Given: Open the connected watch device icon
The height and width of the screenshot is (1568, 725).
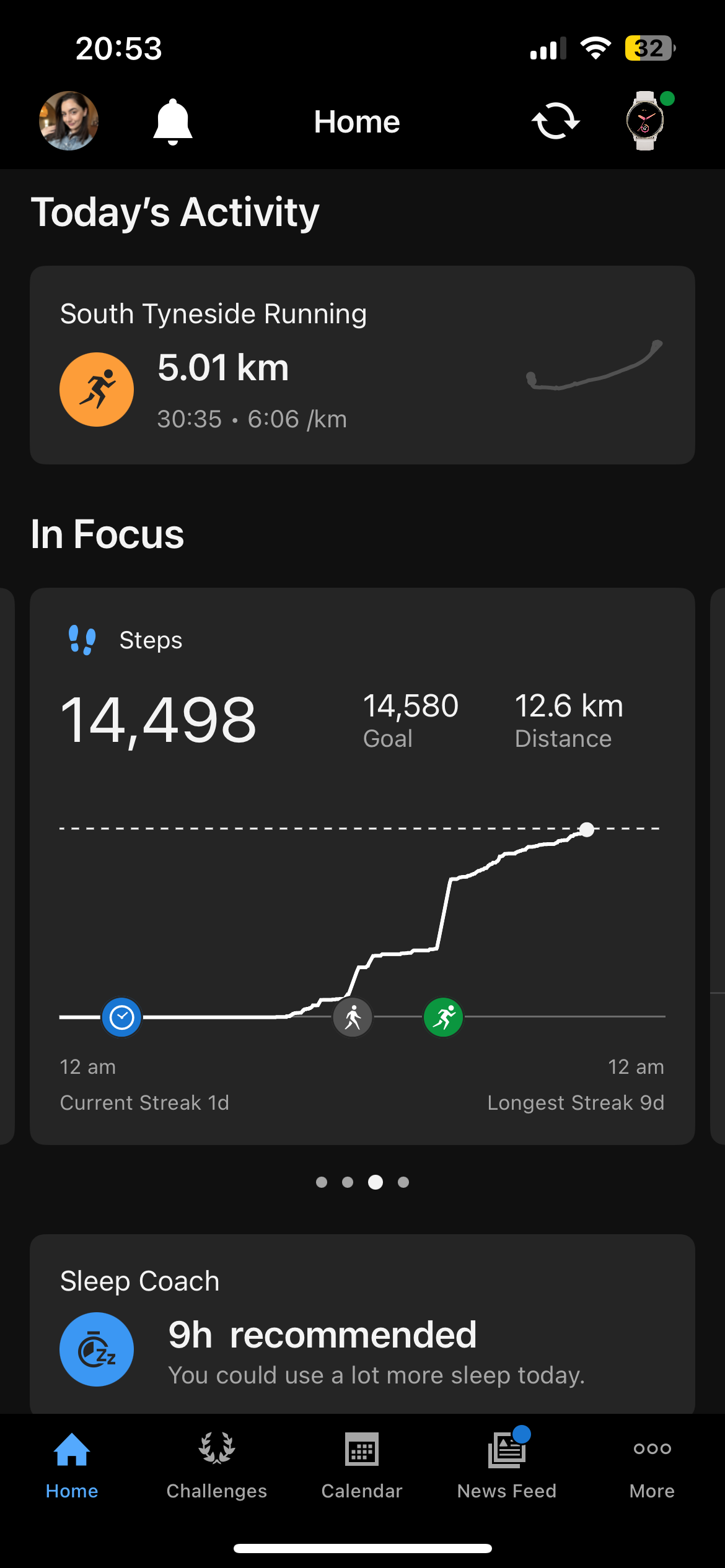Looking at the screenshot, I should (646, 121).
